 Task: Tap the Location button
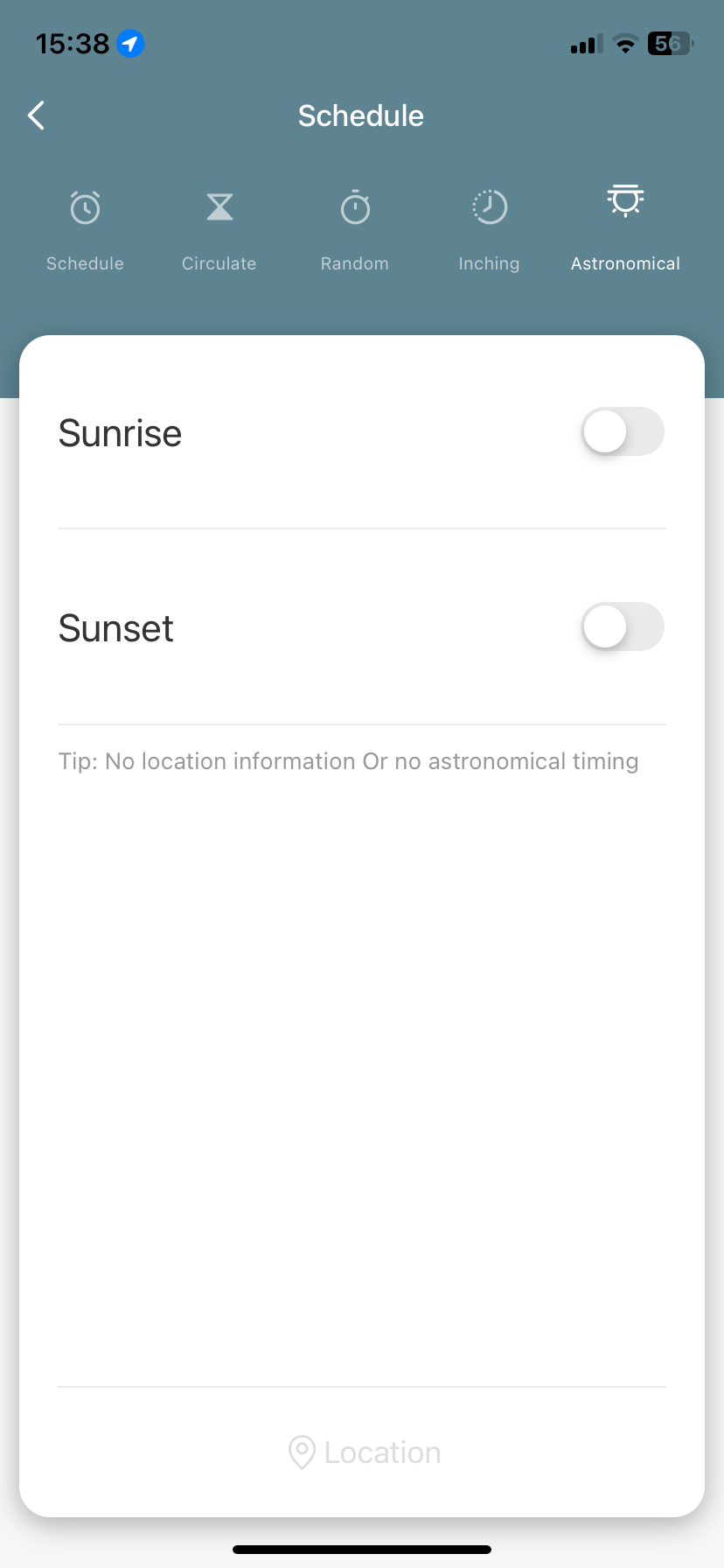(365, 1452)
